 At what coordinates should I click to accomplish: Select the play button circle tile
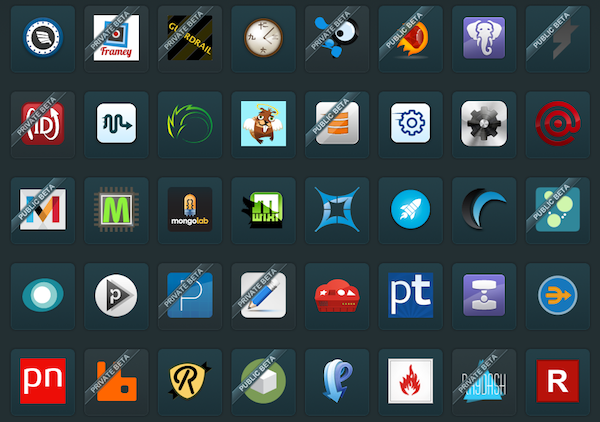(117, 295)
